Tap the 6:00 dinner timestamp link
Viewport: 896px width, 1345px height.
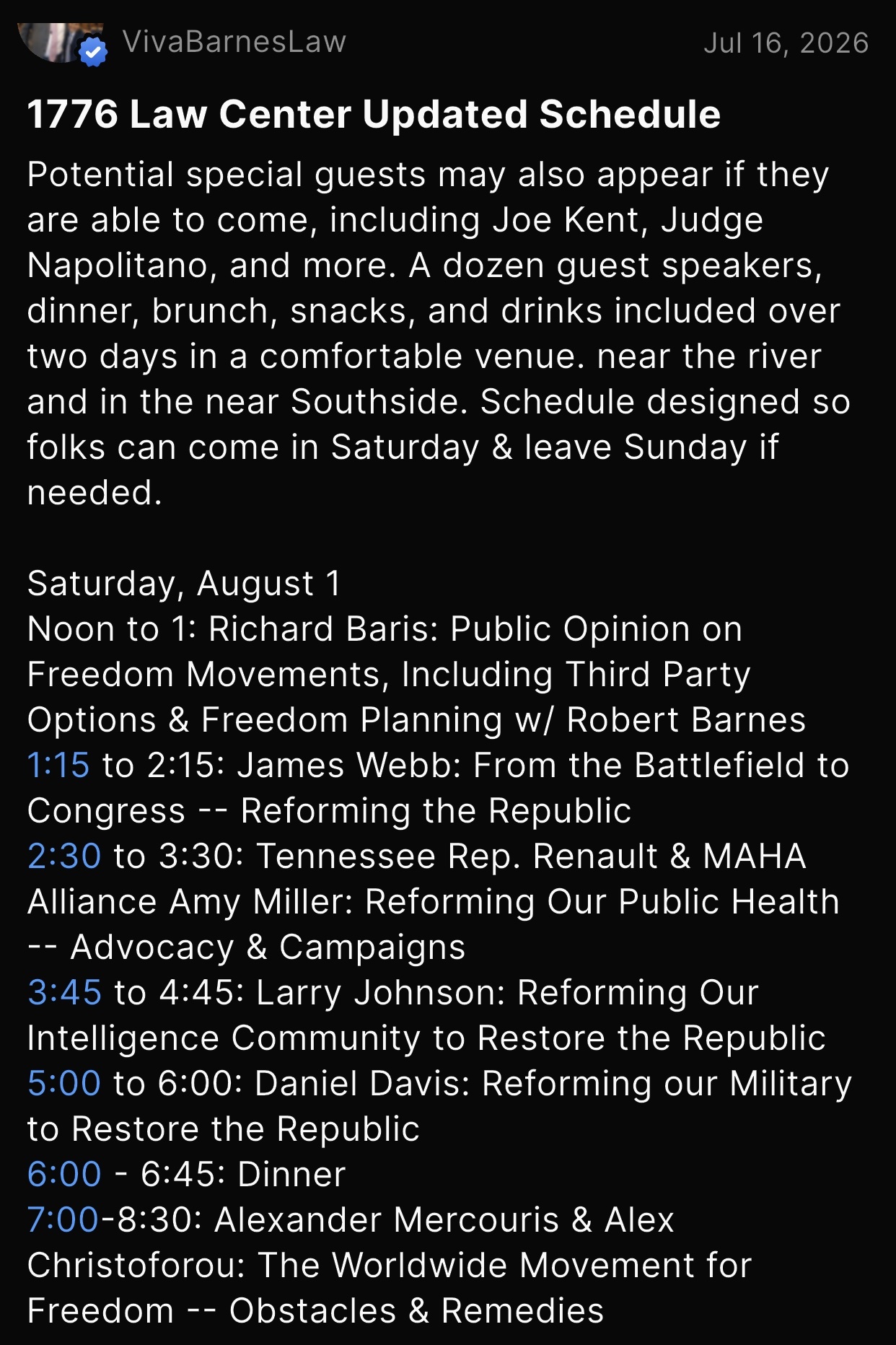click(64, 1174)
